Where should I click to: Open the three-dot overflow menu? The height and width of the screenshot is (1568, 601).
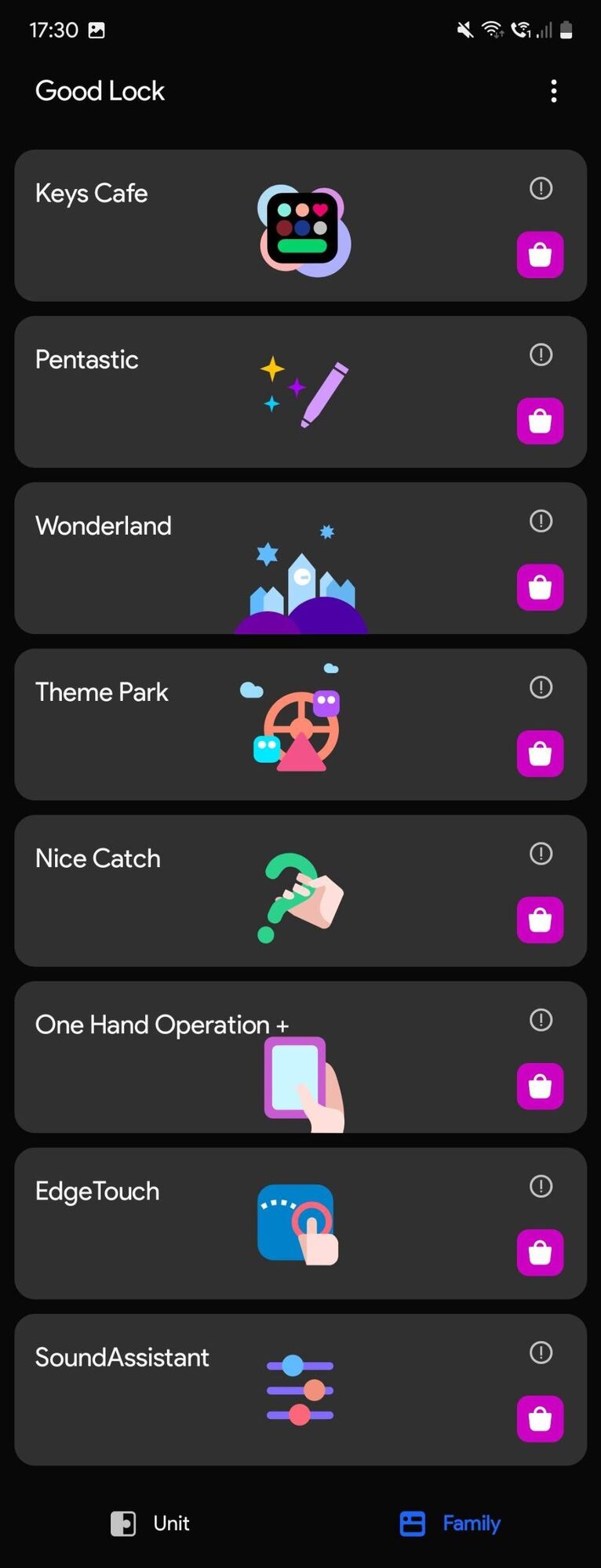tap(554, 91)
